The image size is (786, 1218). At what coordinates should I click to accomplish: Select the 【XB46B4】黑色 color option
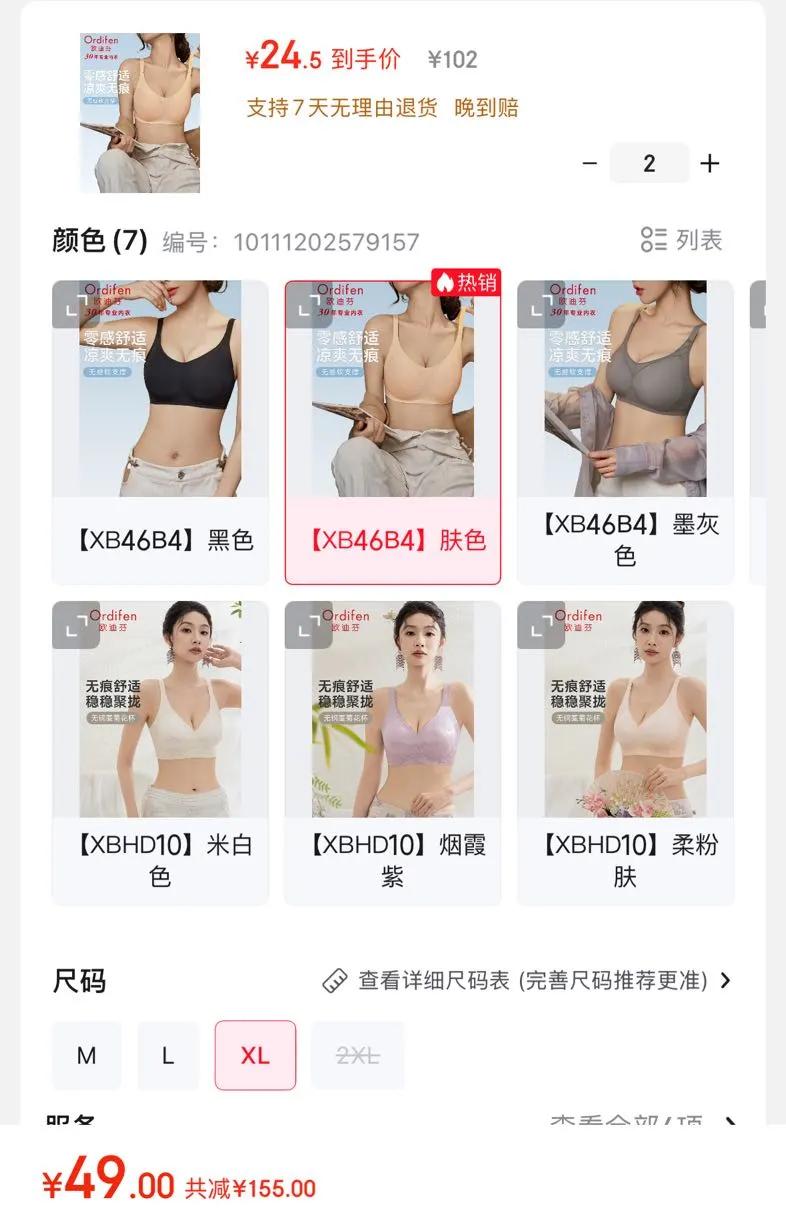[x=160, y=432]
